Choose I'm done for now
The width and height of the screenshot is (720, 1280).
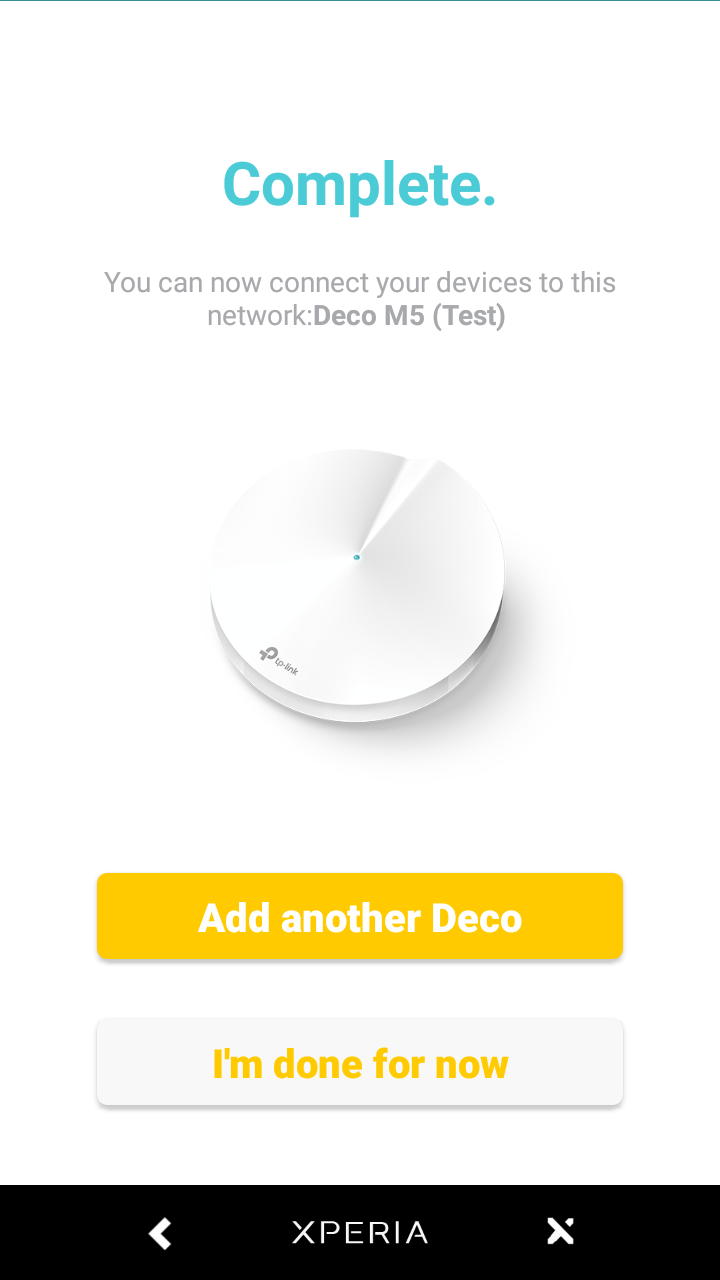click(x=360, y=1062)
